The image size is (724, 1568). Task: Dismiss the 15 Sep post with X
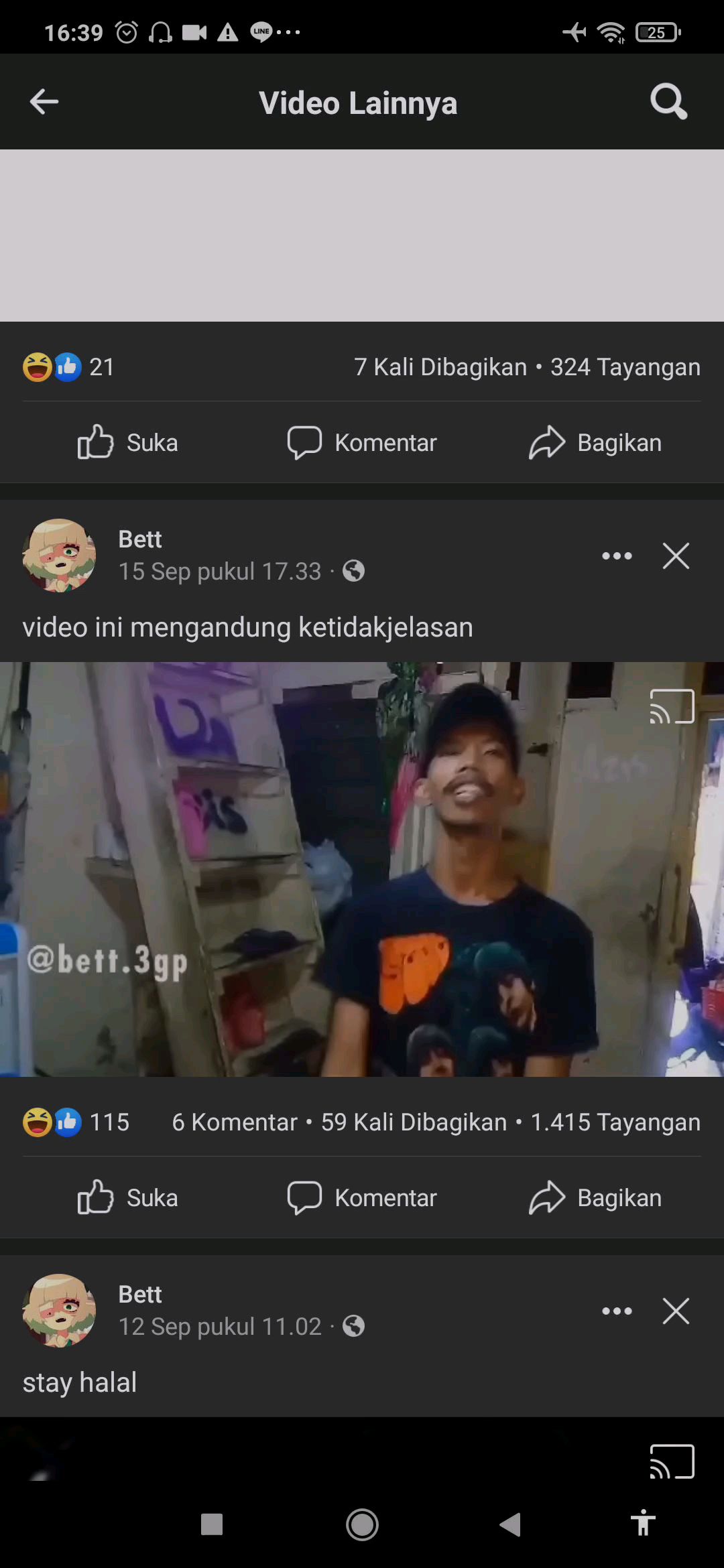676,556
